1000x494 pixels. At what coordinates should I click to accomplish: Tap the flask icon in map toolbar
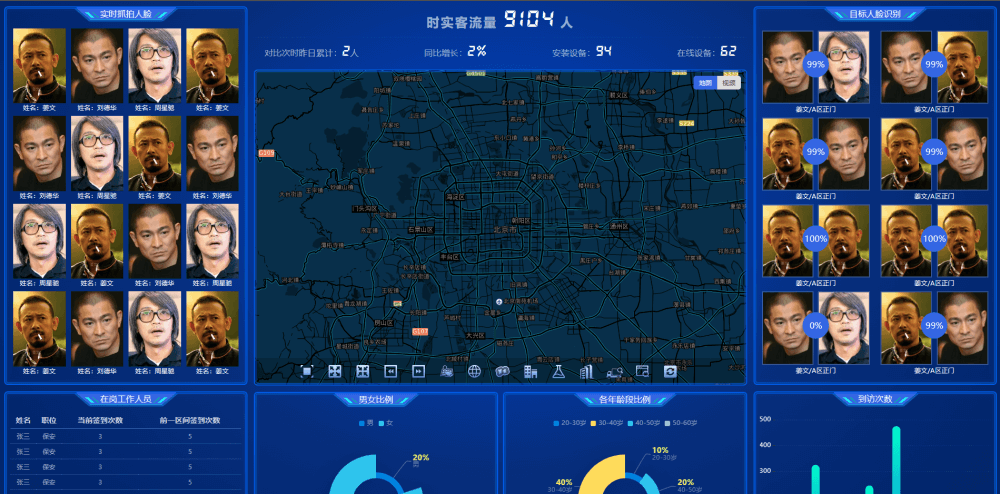point(558,371)
